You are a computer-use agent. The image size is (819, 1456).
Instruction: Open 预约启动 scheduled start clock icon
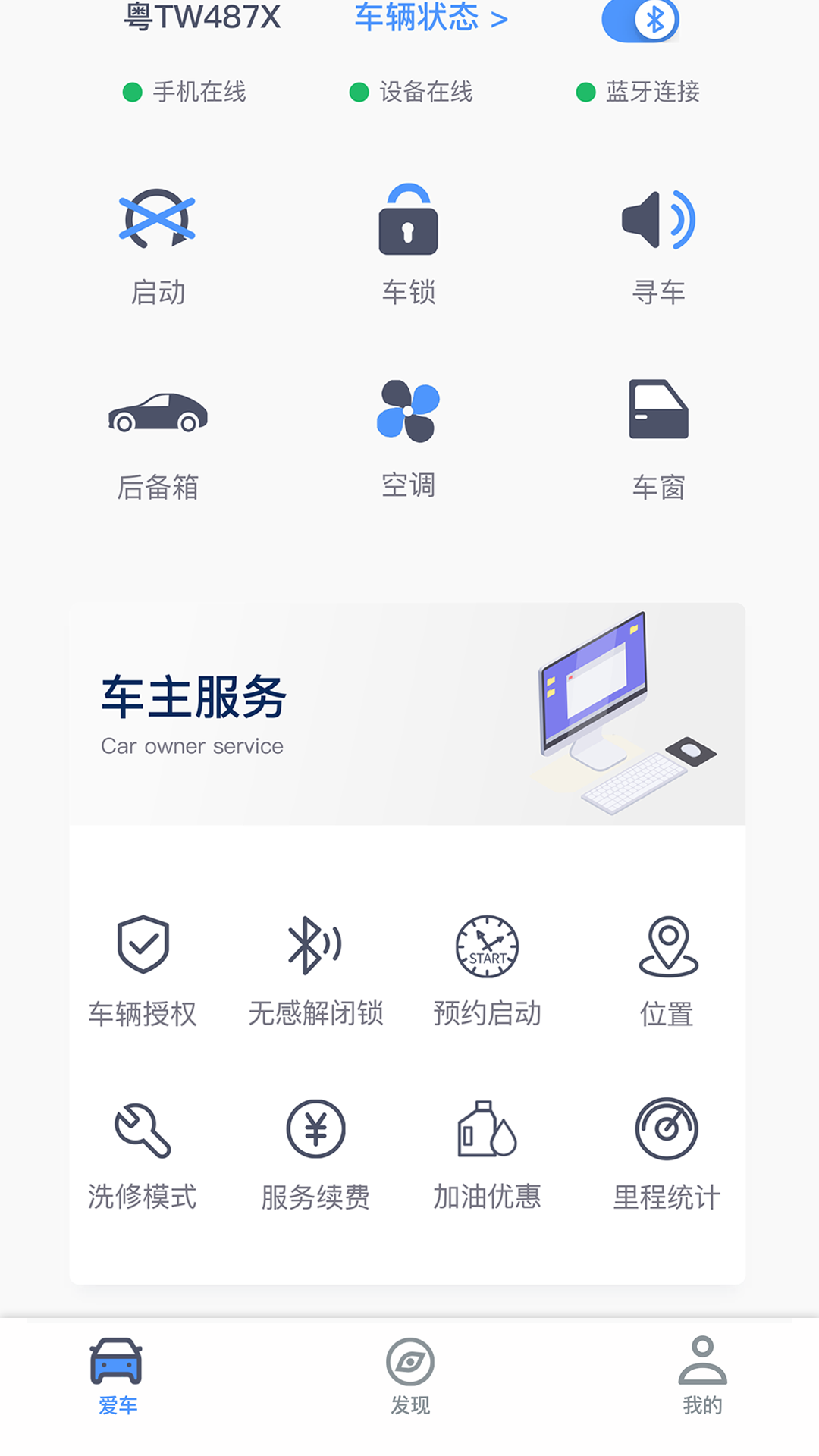pyautogui.click(x=486, y=946)
